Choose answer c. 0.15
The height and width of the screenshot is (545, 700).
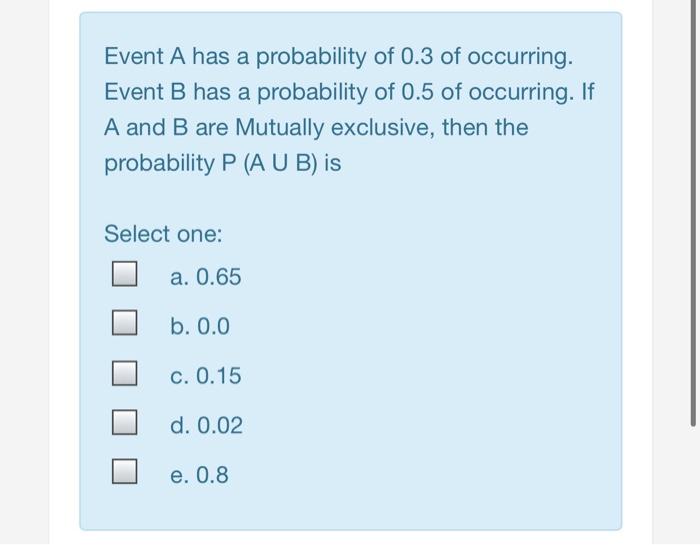tap(123, 375)
